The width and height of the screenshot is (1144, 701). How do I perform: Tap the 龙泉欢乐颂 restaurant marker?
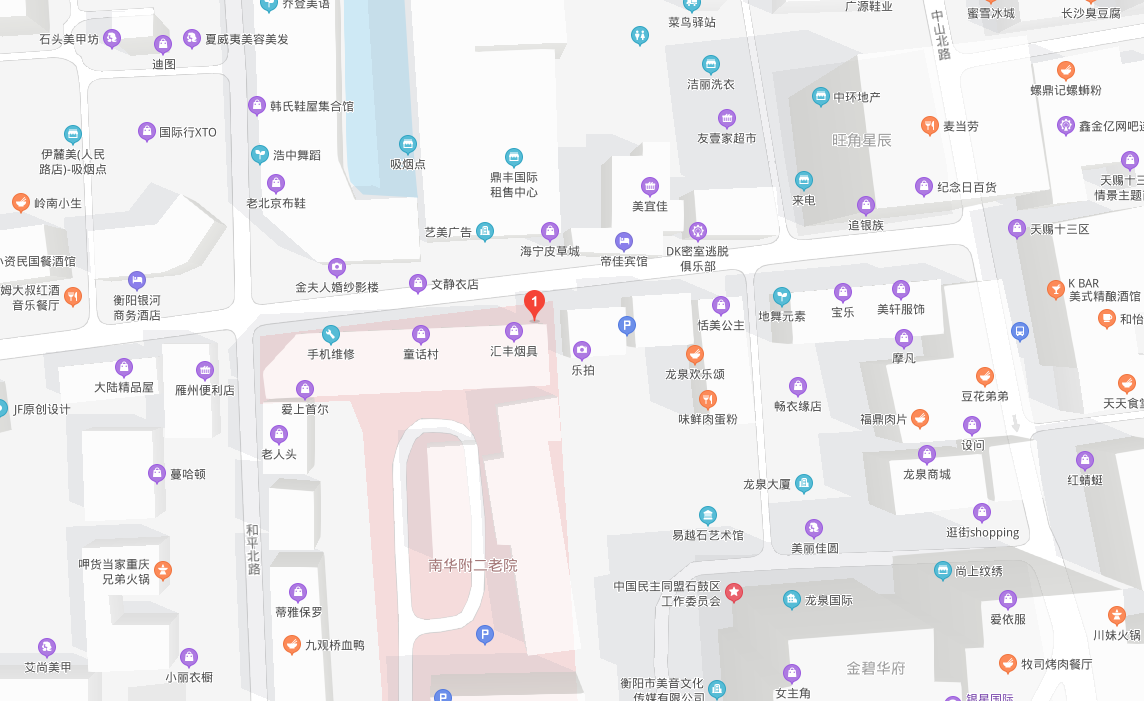tap(694, 354)
